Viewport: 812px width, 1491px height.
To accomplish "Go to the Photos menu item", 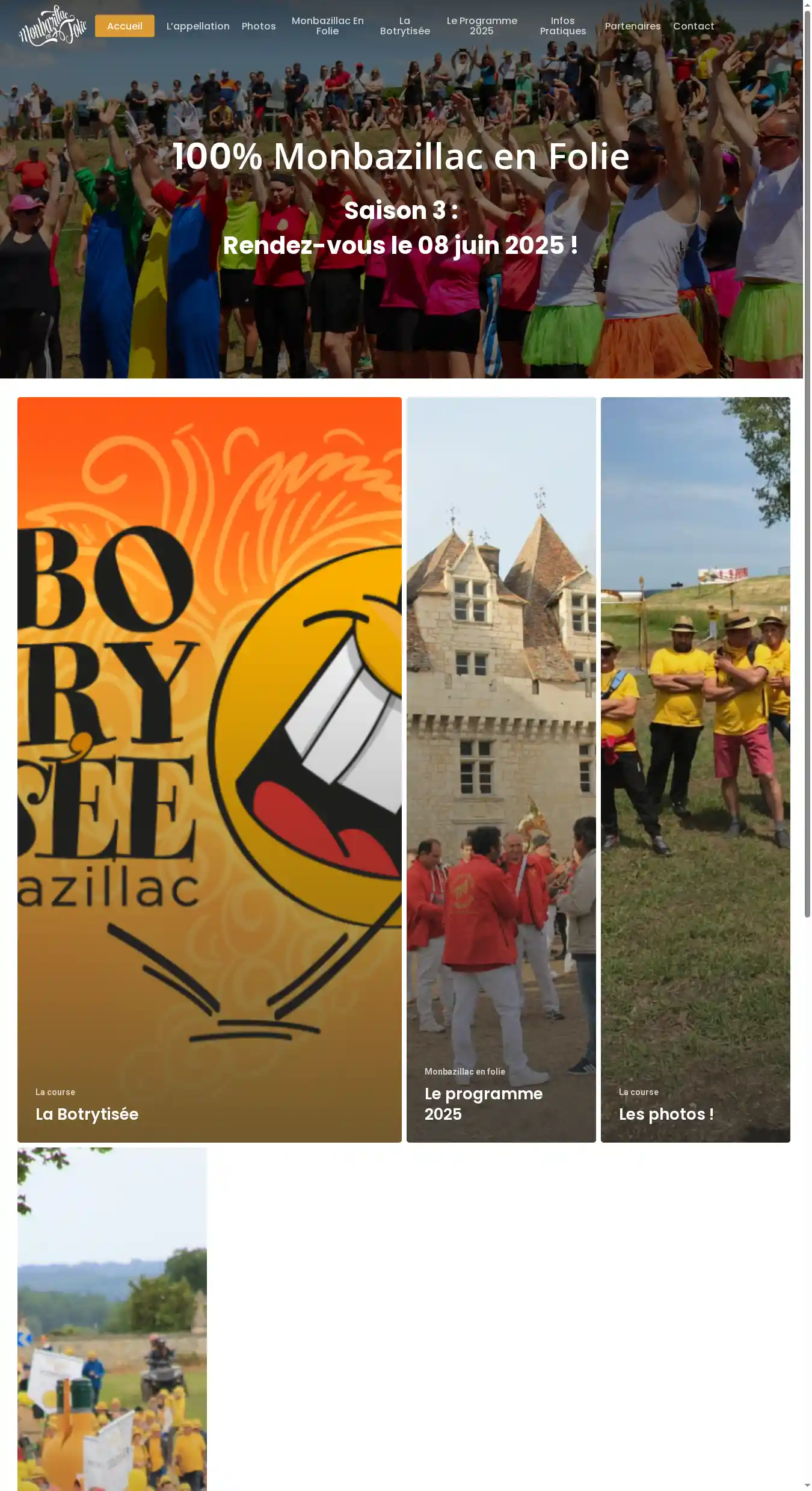I will click(259, 26).
